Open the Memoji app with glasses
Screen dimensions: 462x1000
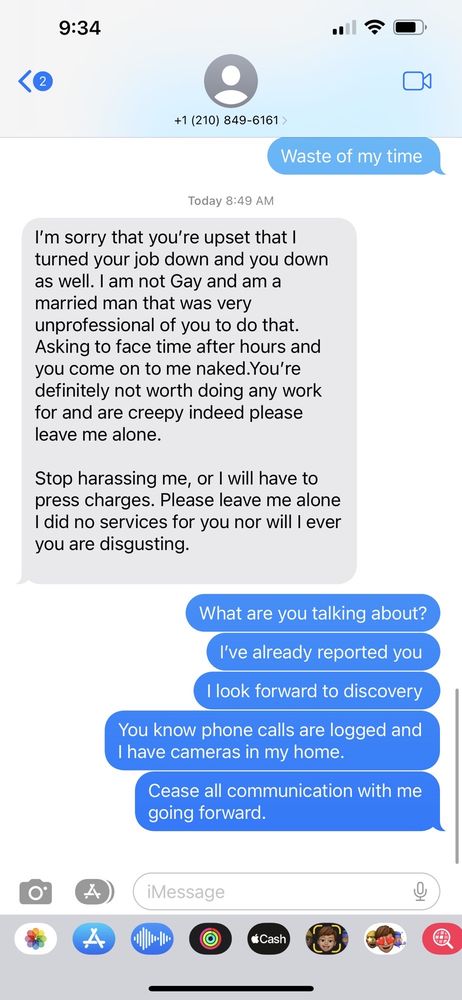click(327, 939)
